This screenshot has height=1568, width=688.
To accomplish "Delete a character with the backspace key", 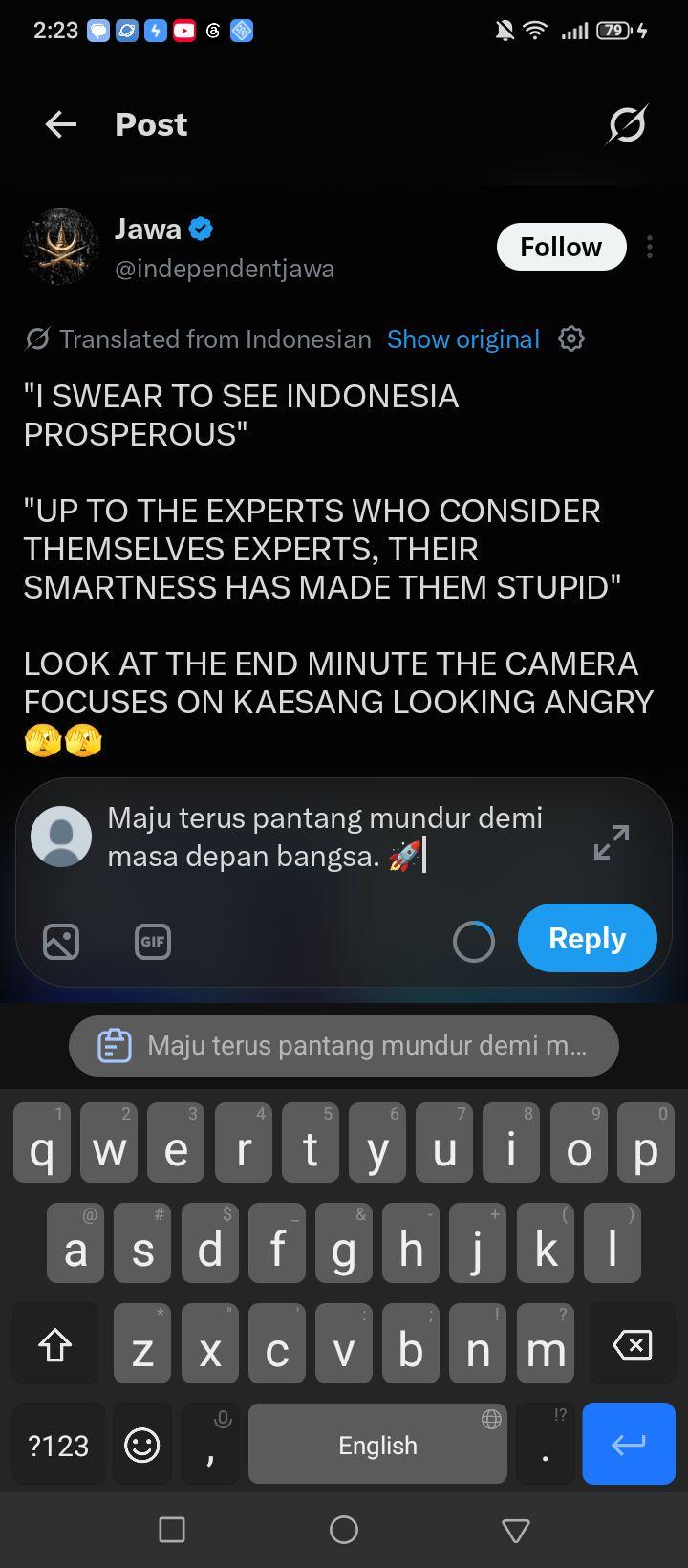I will click(633, 1345).
